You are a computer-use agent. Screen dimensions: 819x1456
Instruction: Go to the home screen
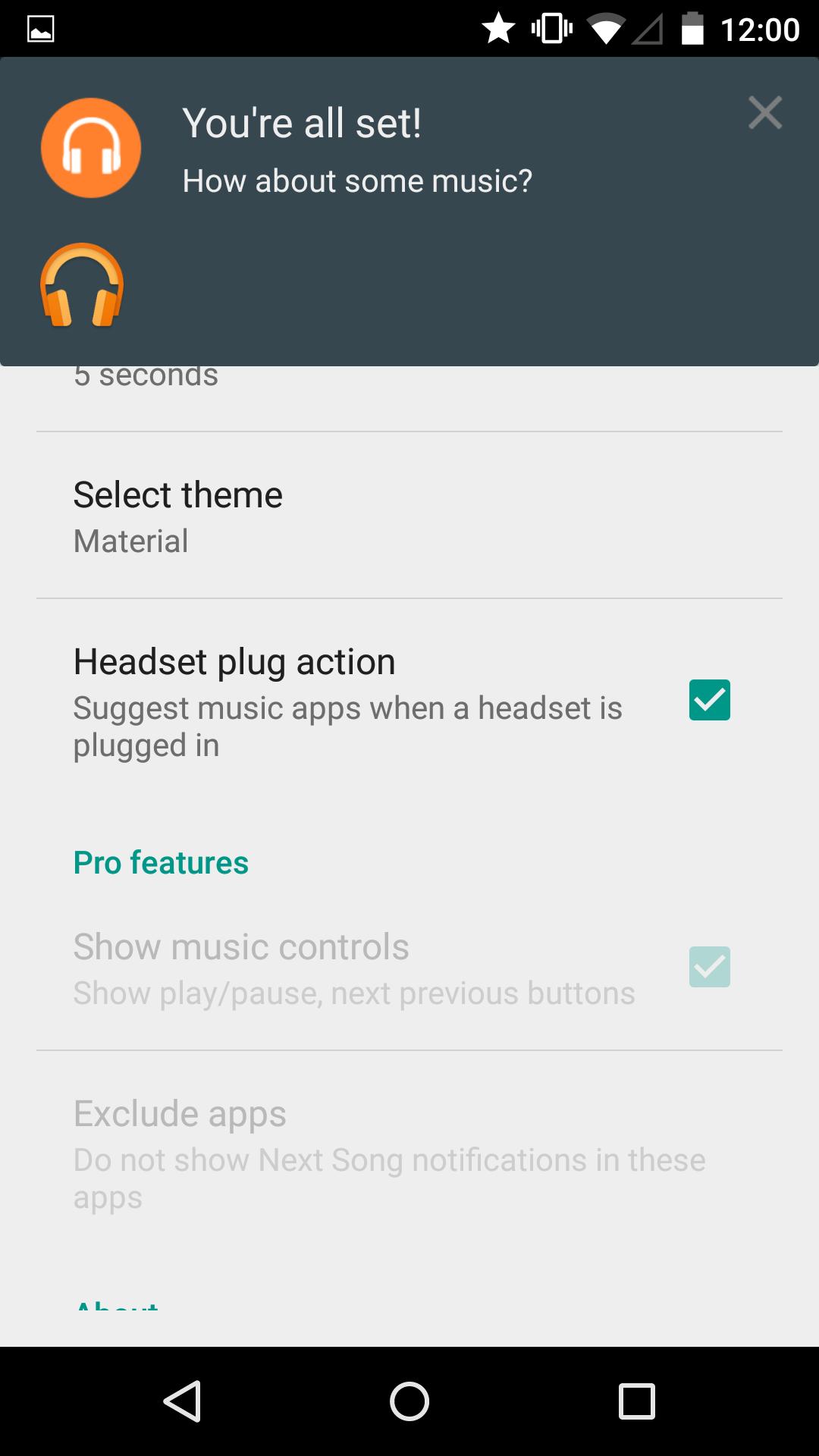click(409, 1401)
